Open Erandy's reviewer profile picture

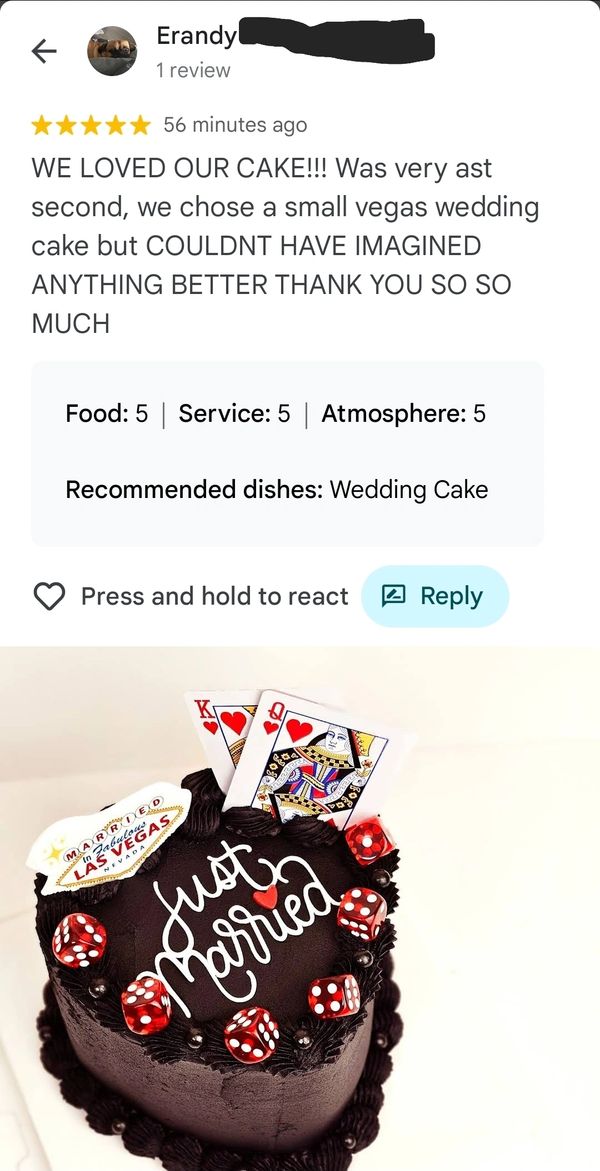(x=112, y=51)
